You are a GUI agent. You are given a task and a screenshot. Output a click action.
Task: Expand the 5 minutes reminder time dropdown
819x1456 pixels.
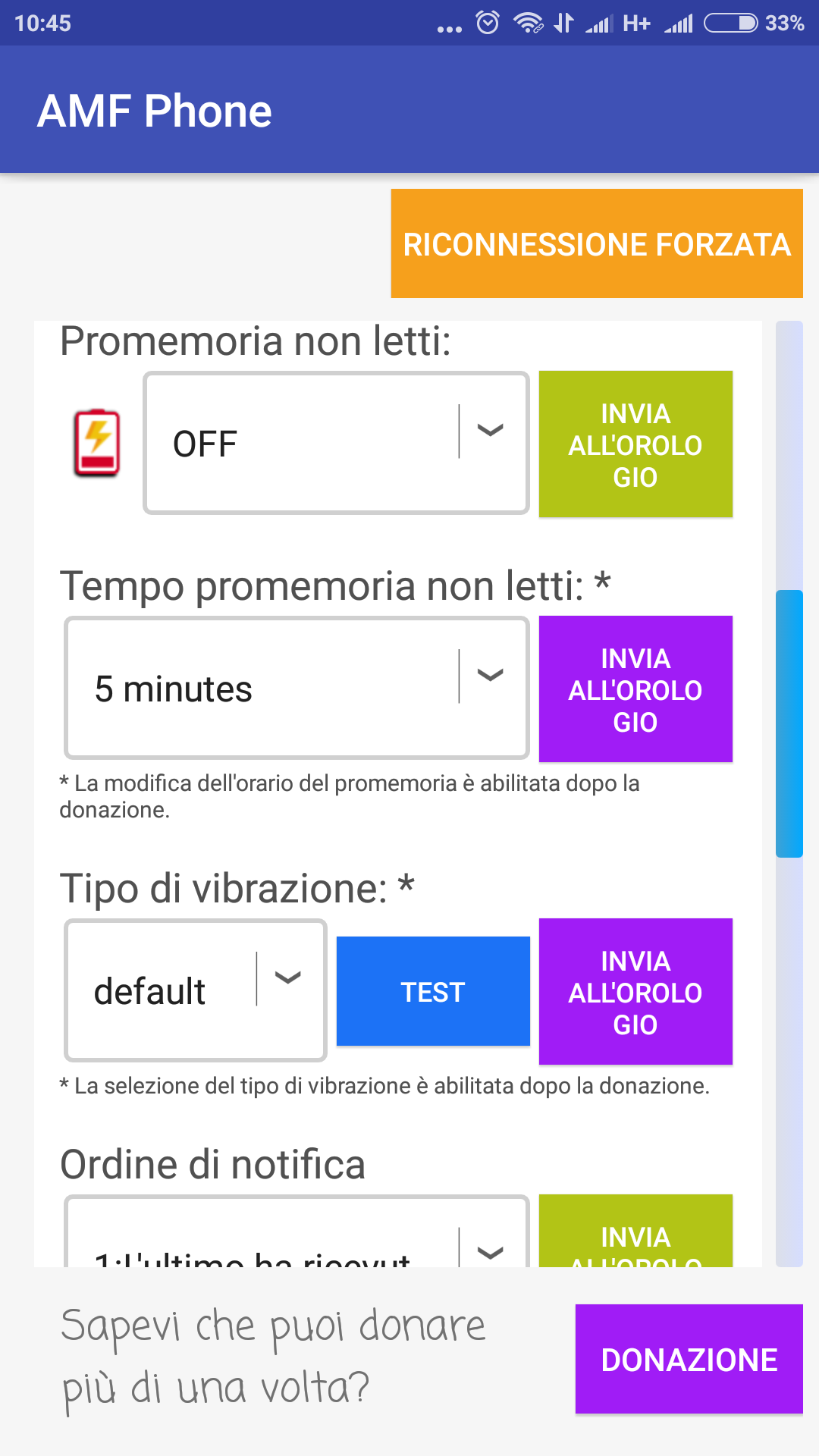pyautogui.click(x=297, y=688)
